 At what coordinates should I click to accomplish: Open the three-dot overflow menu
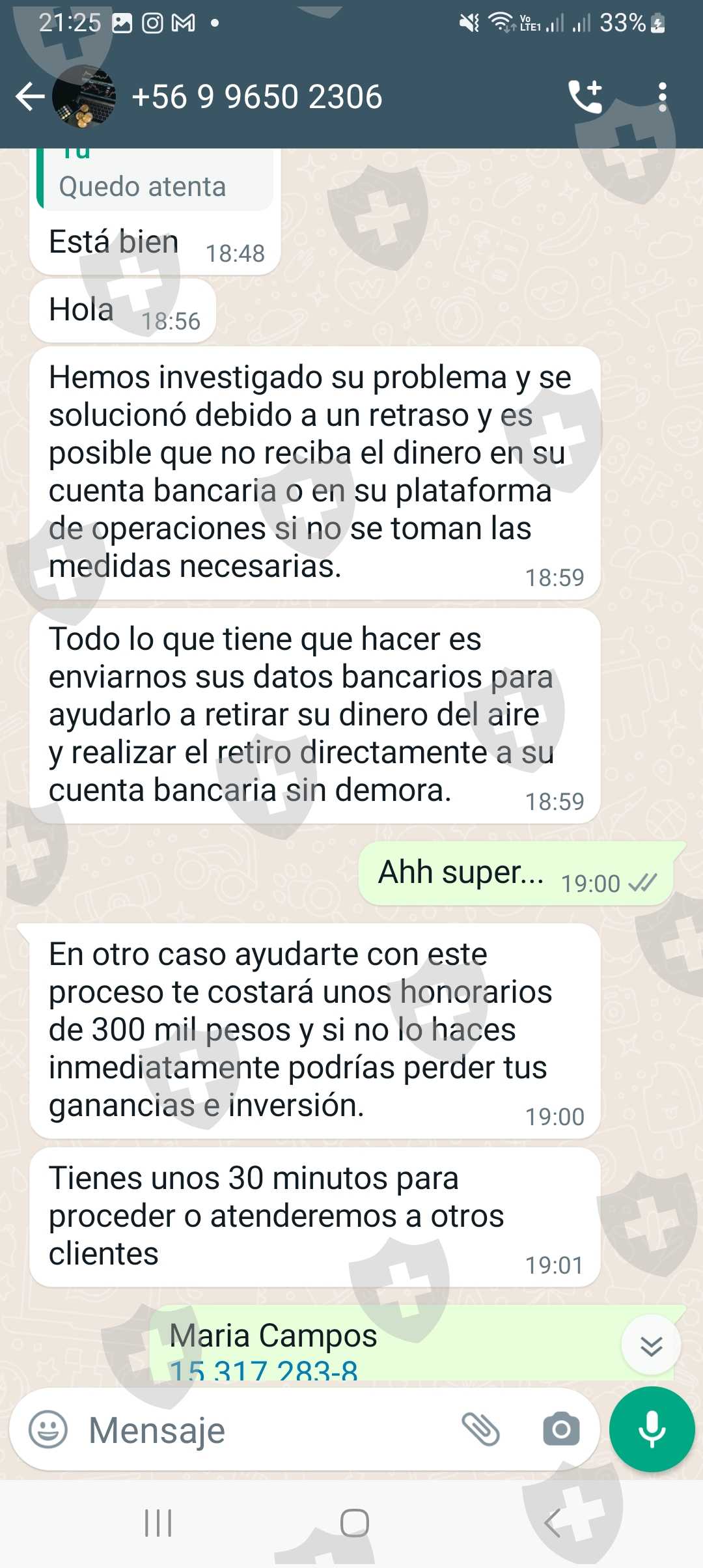(662, 97)
